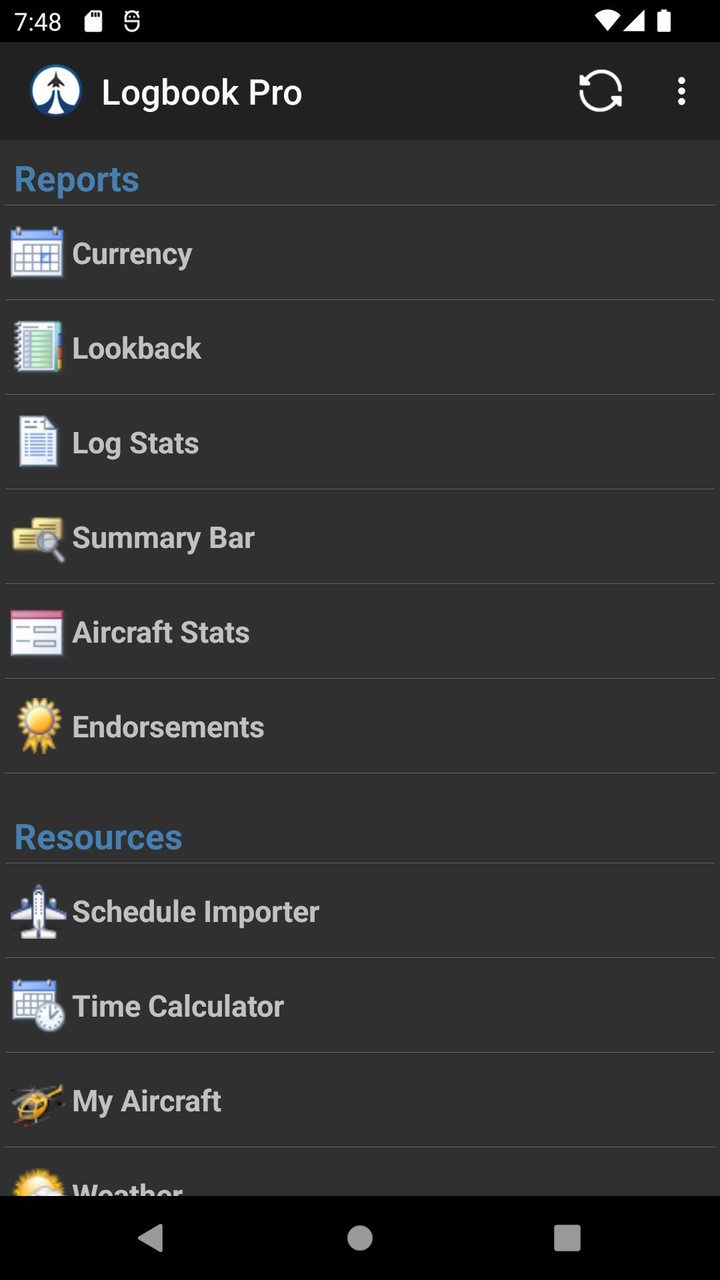
Task: Click the Summary Bar magnifier icon
Action: pyautogui.click(x=38, y=537)
